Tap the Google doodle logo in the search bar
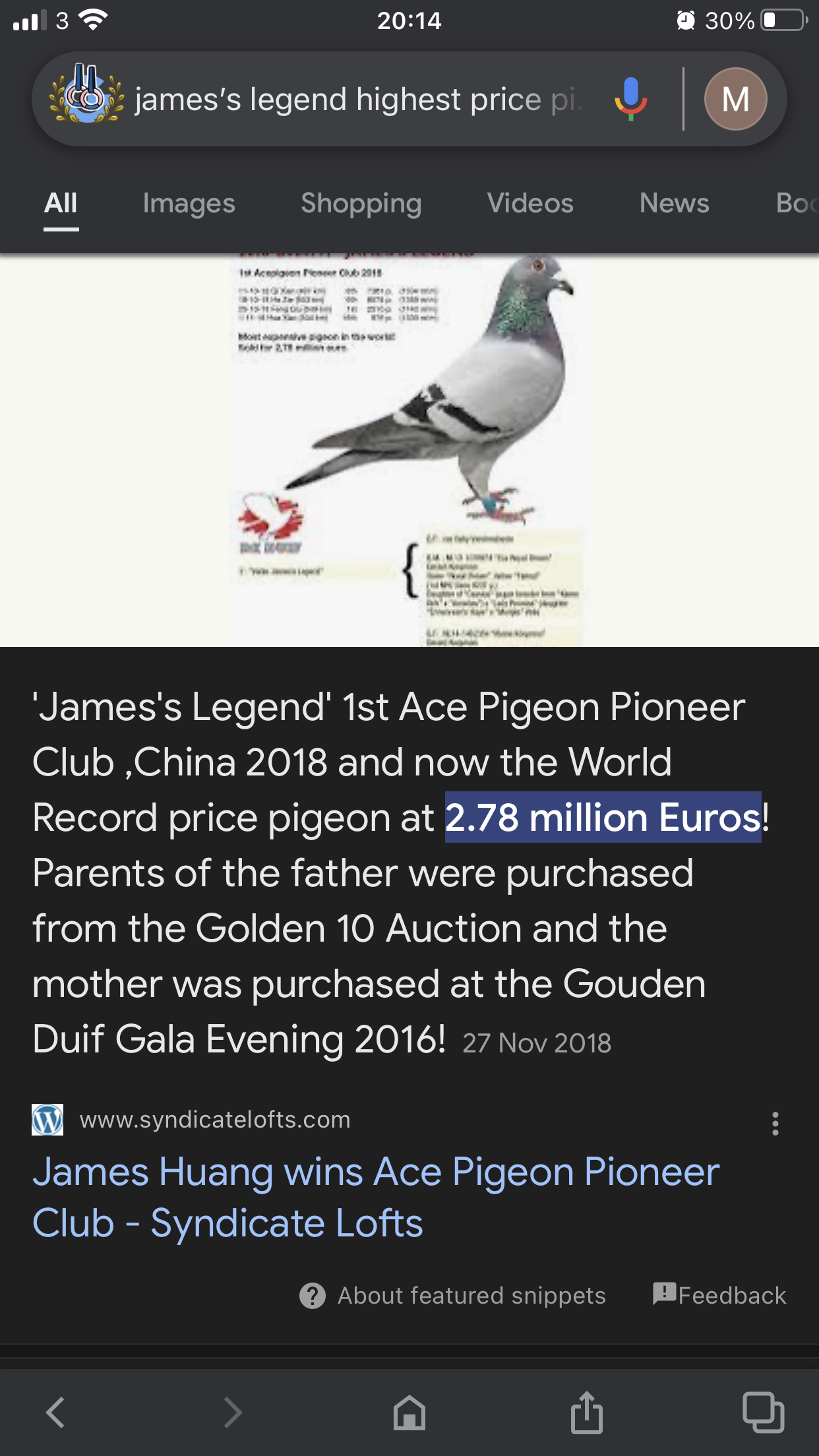Viewport: 819px width, 1456px height. click(86, 94)
